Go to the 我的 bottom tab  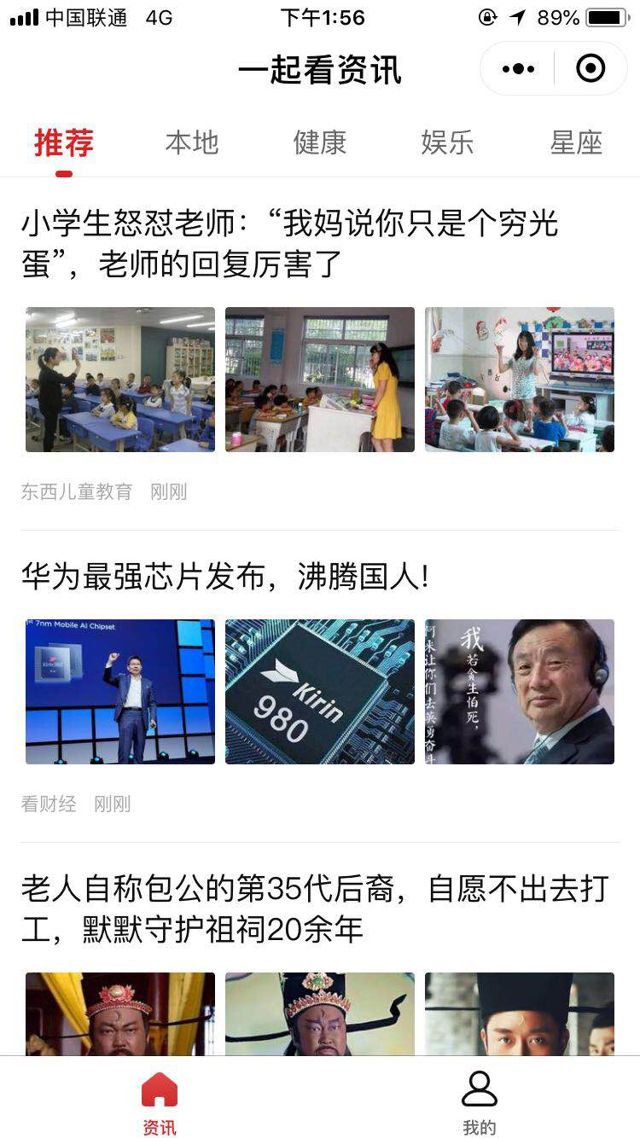pos(479,1102)
